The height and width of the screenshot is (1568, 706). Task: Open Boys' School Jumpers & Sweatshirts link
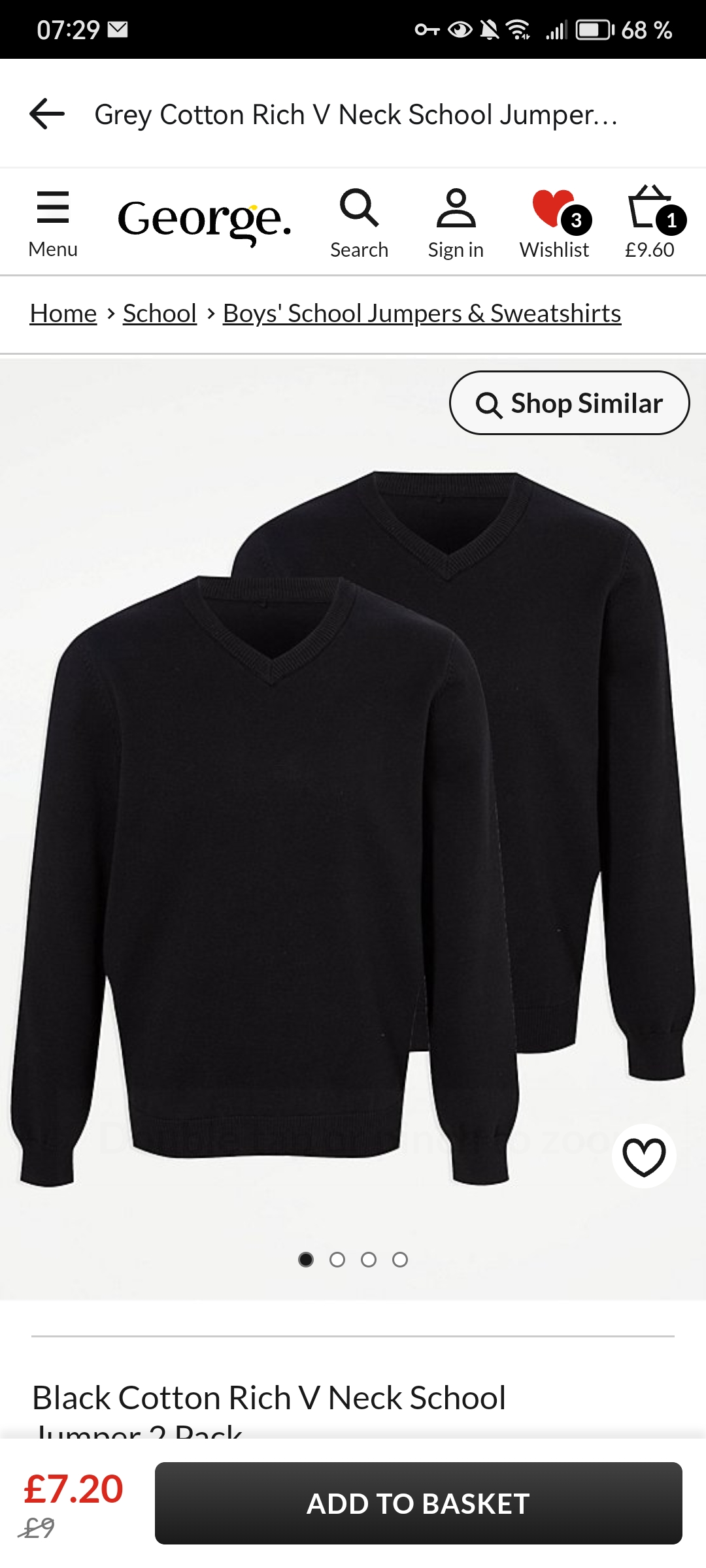click(422, 314)
